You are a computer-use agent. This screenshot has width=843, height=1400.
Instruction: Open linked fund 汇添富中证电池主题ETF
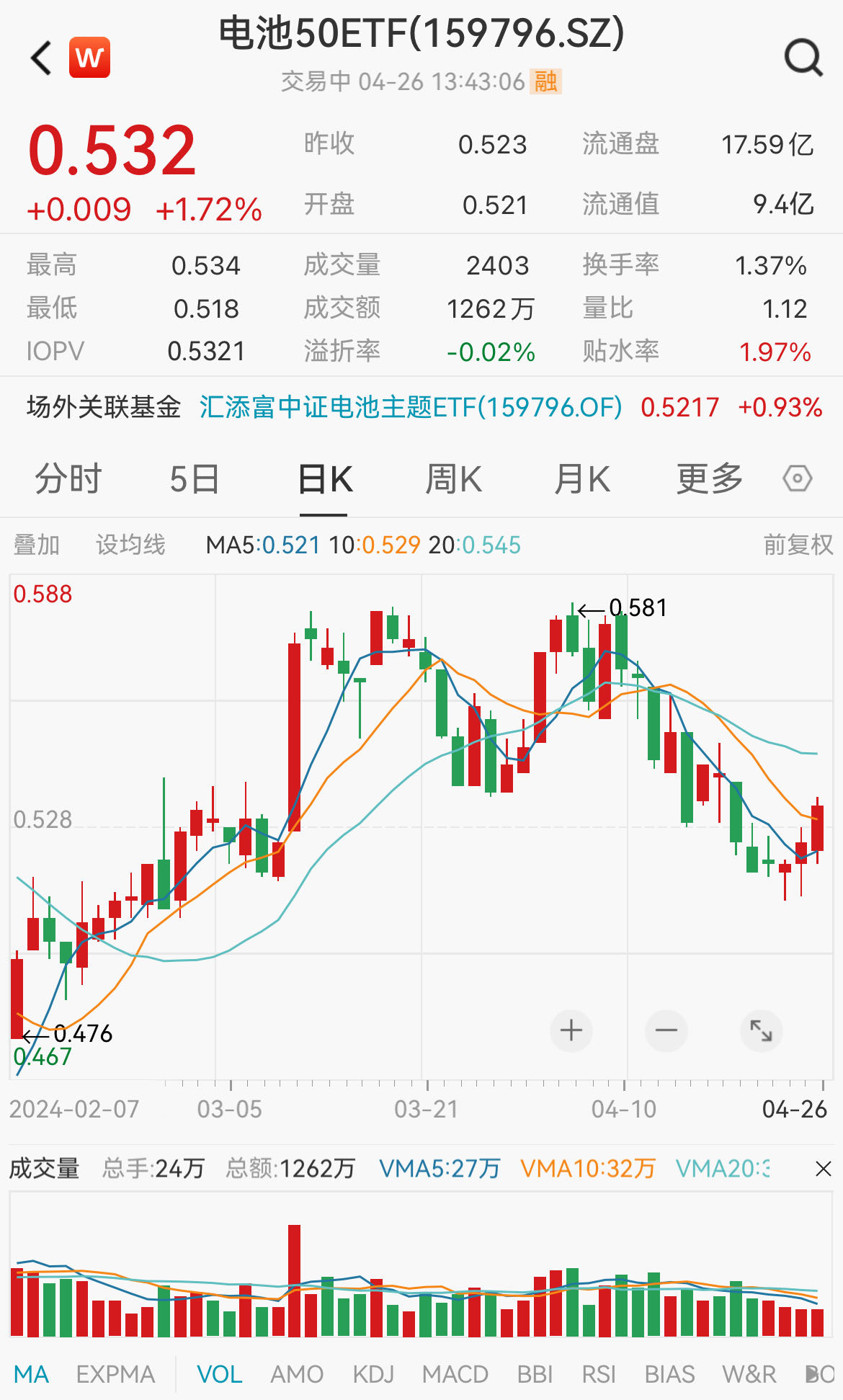pyautogui.click(x=410, y=408)
